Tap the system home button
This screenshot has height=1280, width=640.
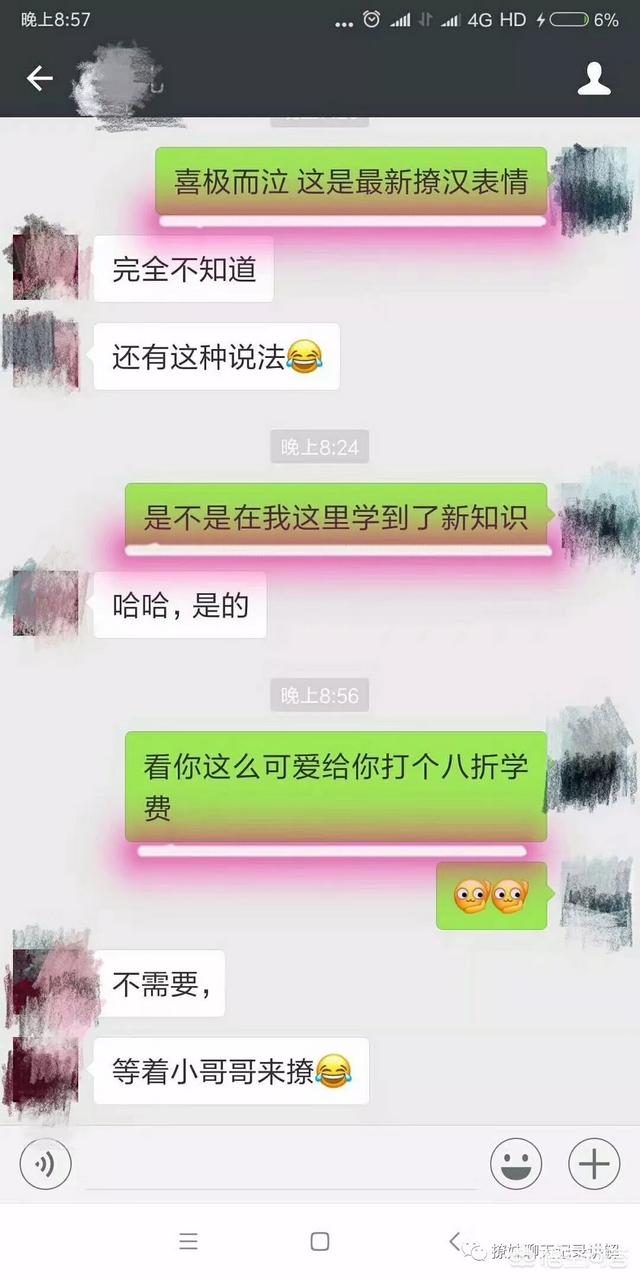320,1242
